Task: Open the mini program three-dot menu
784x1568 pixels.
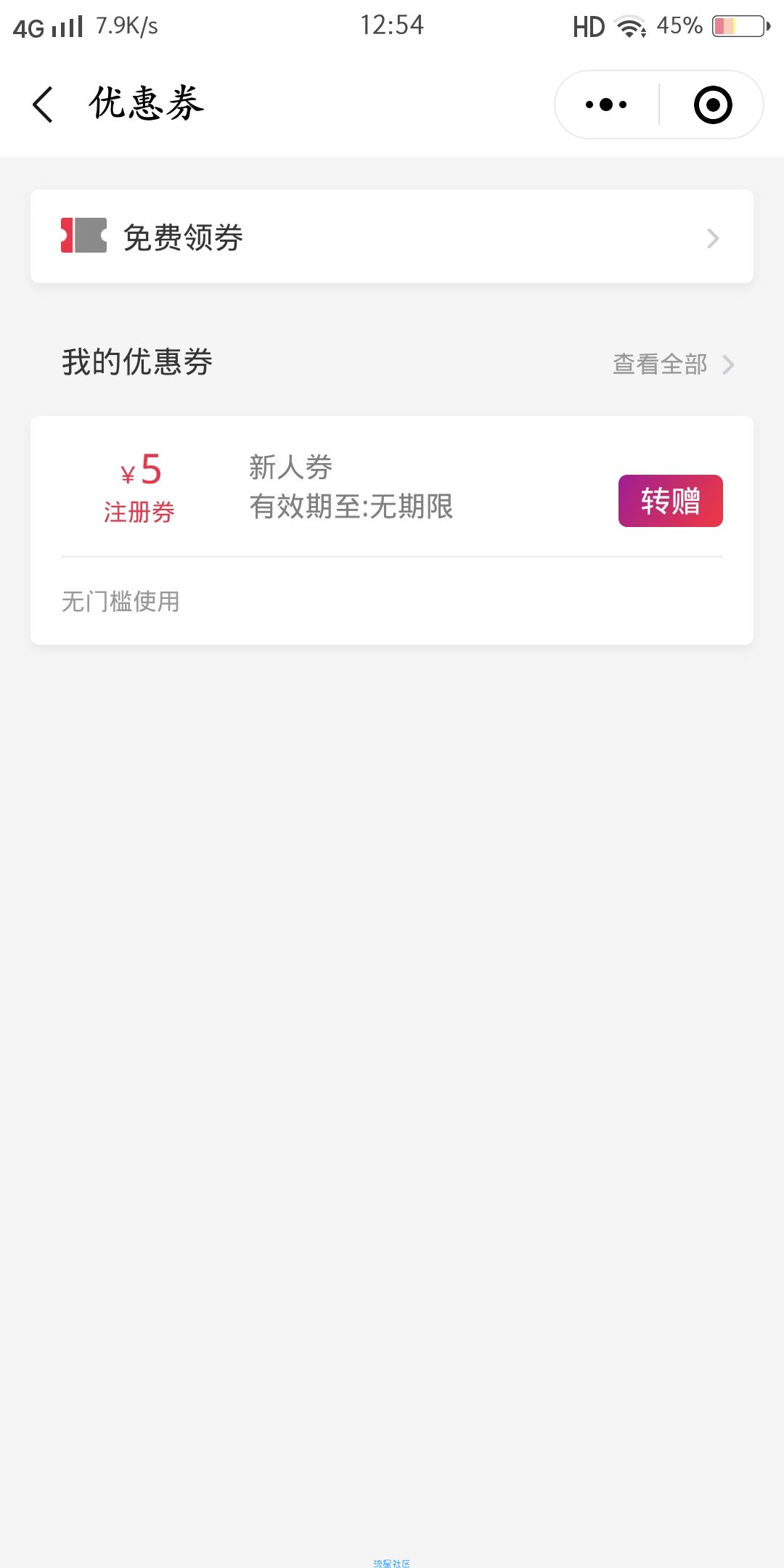Action: [606, 105]
